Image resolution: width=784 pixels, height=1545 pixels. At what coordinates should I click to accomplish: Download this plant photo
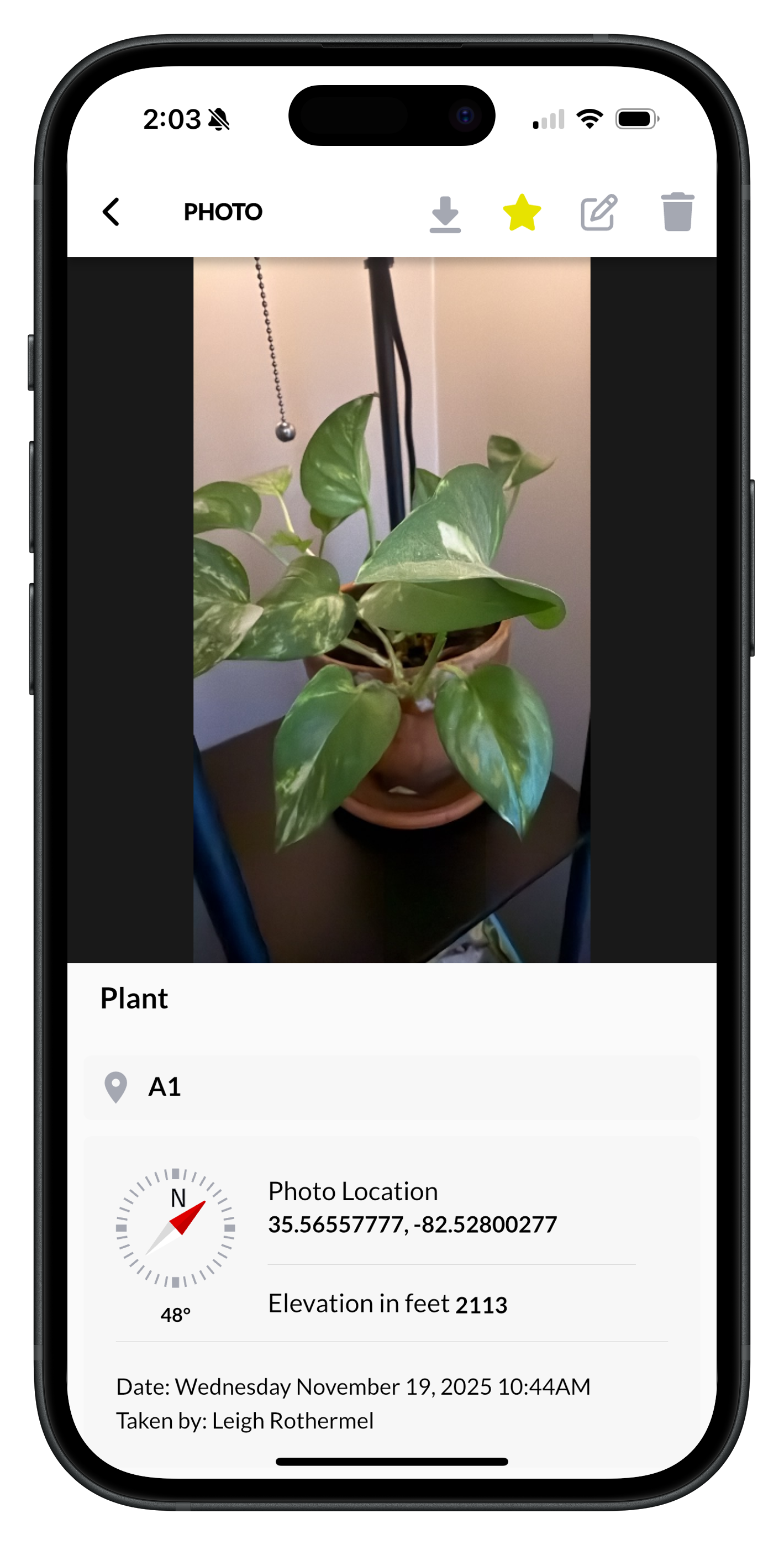445,214
